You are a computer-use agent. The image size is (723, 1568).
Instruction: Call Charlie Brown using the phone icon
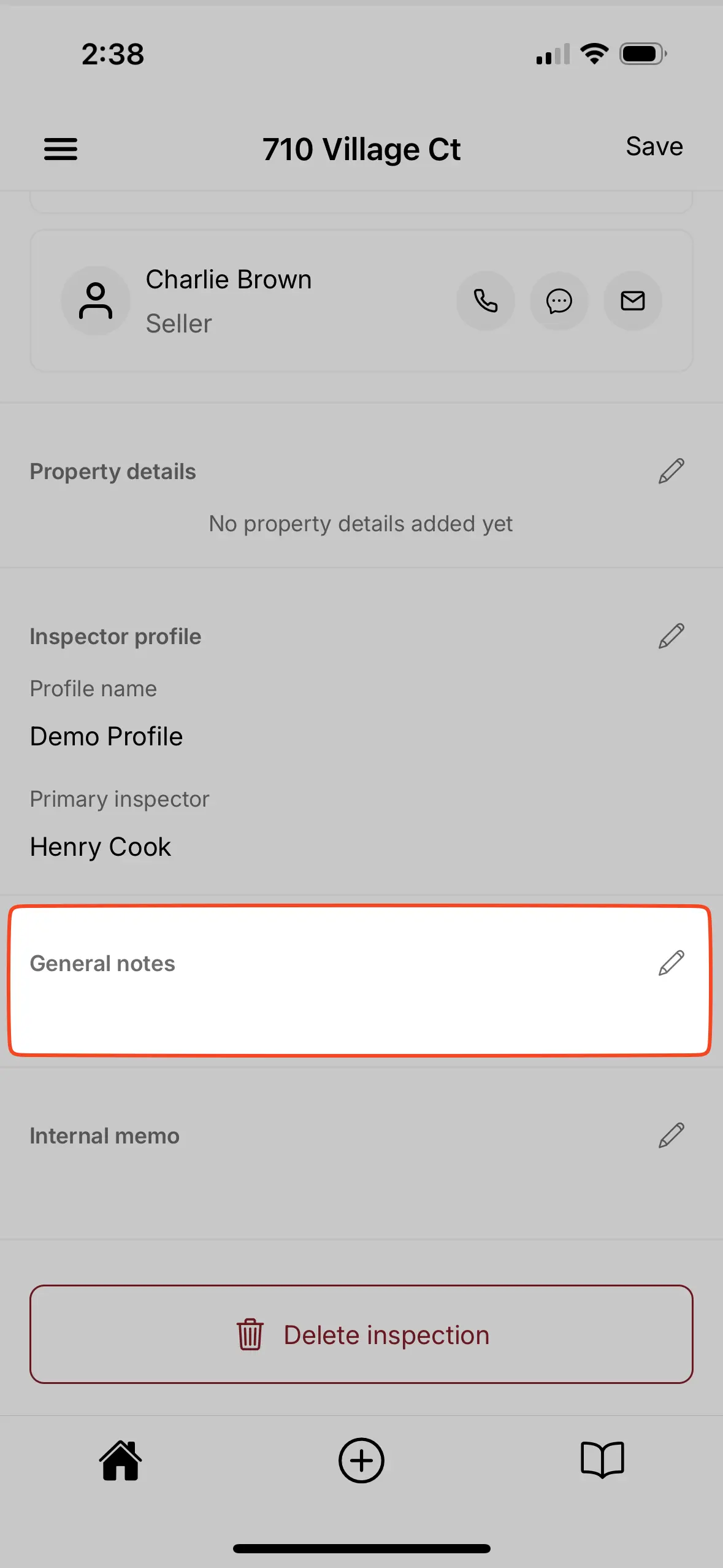coord(485,301)
